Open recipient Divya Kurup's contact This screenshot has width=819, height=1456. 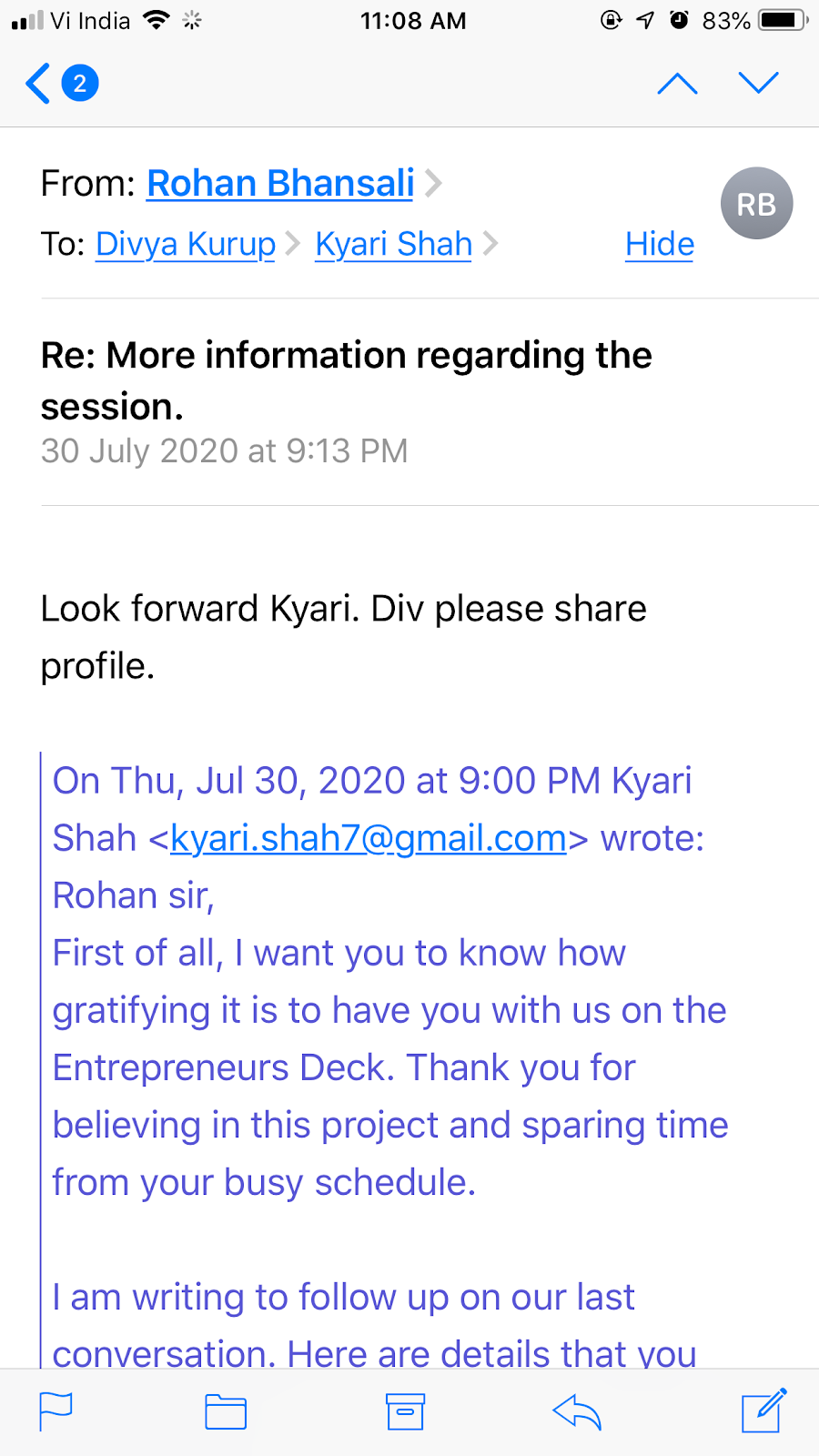point(186,244)
